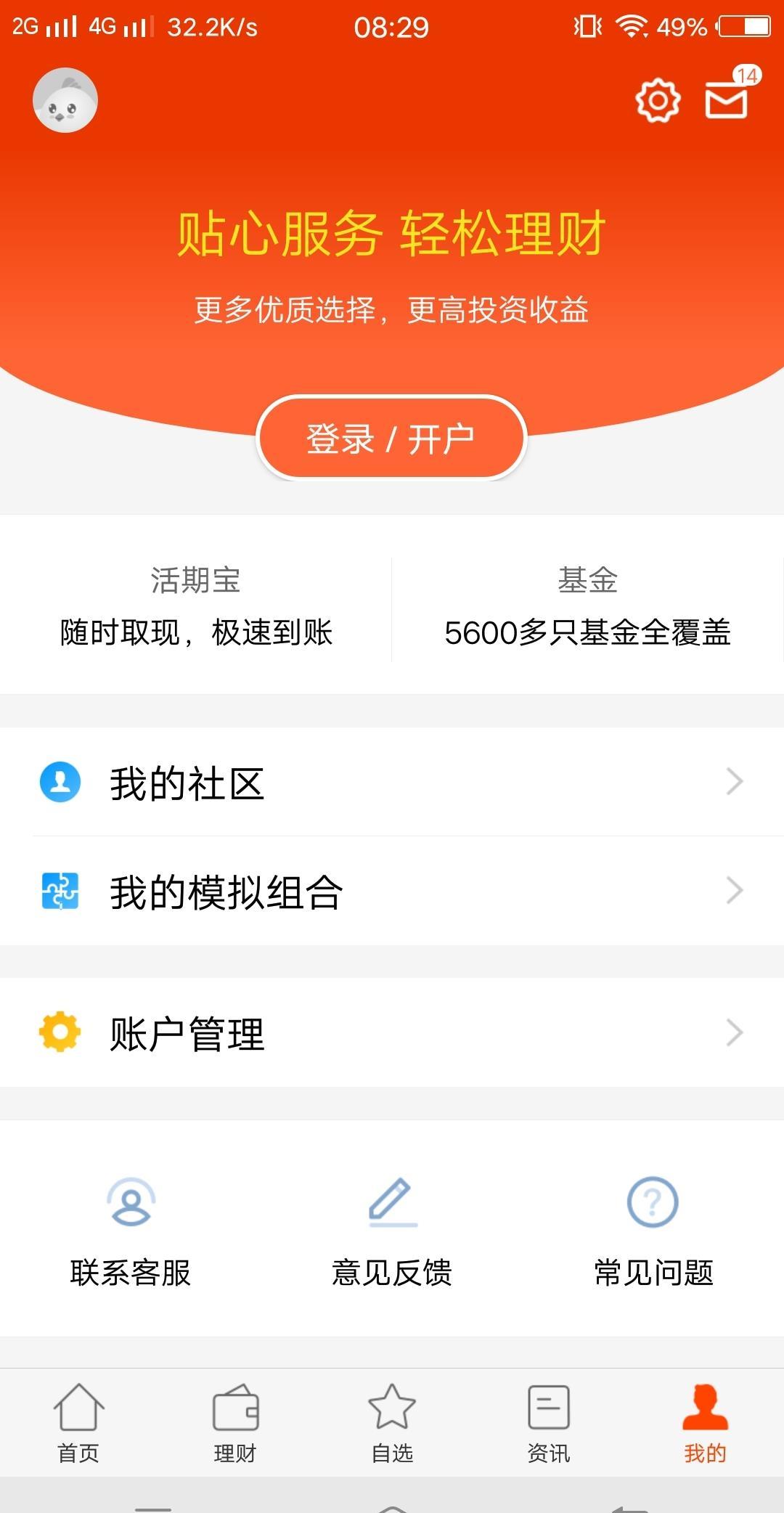This screenshot has height=1513, width=784.
Task: Open the settings gear icon
Action: 656,102
